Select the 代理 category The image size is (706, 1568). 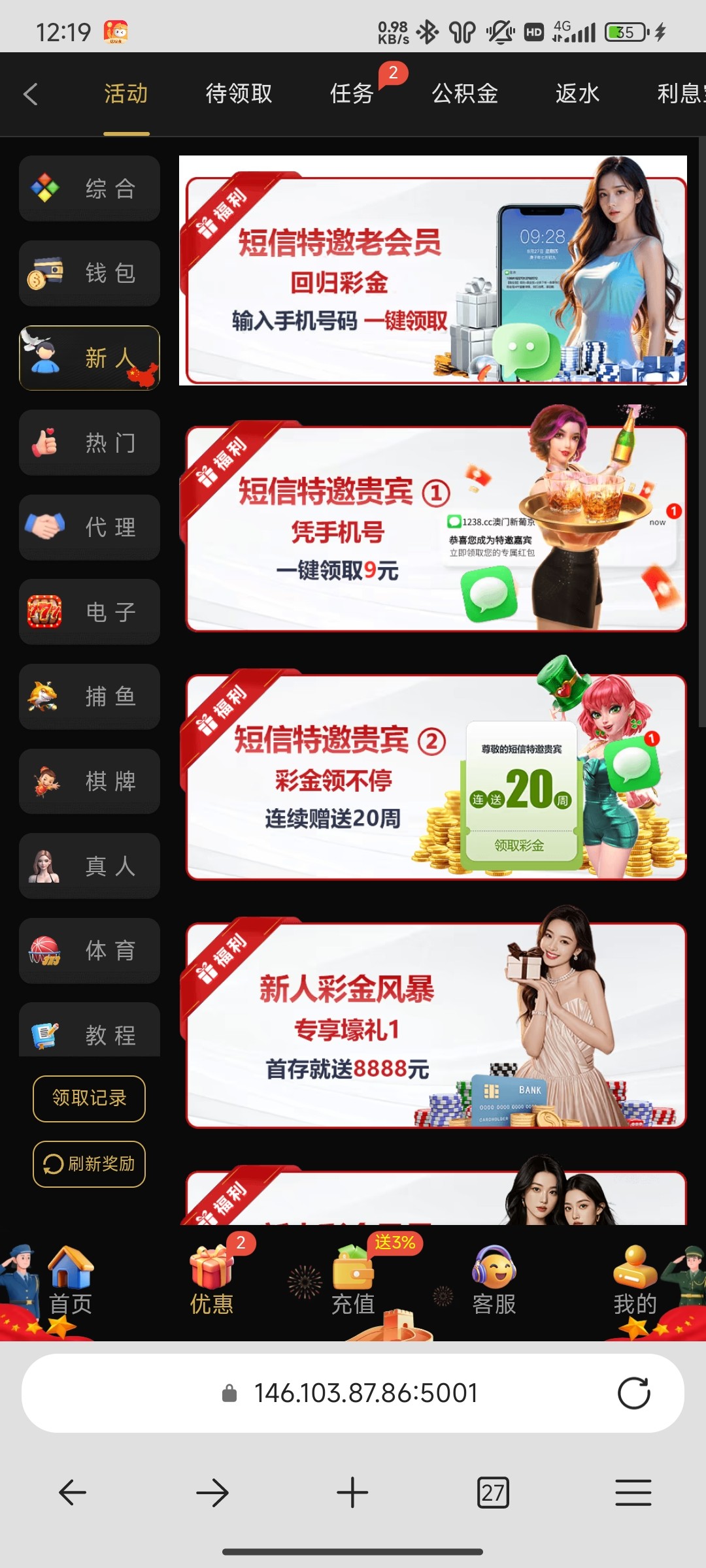point(90,527)
